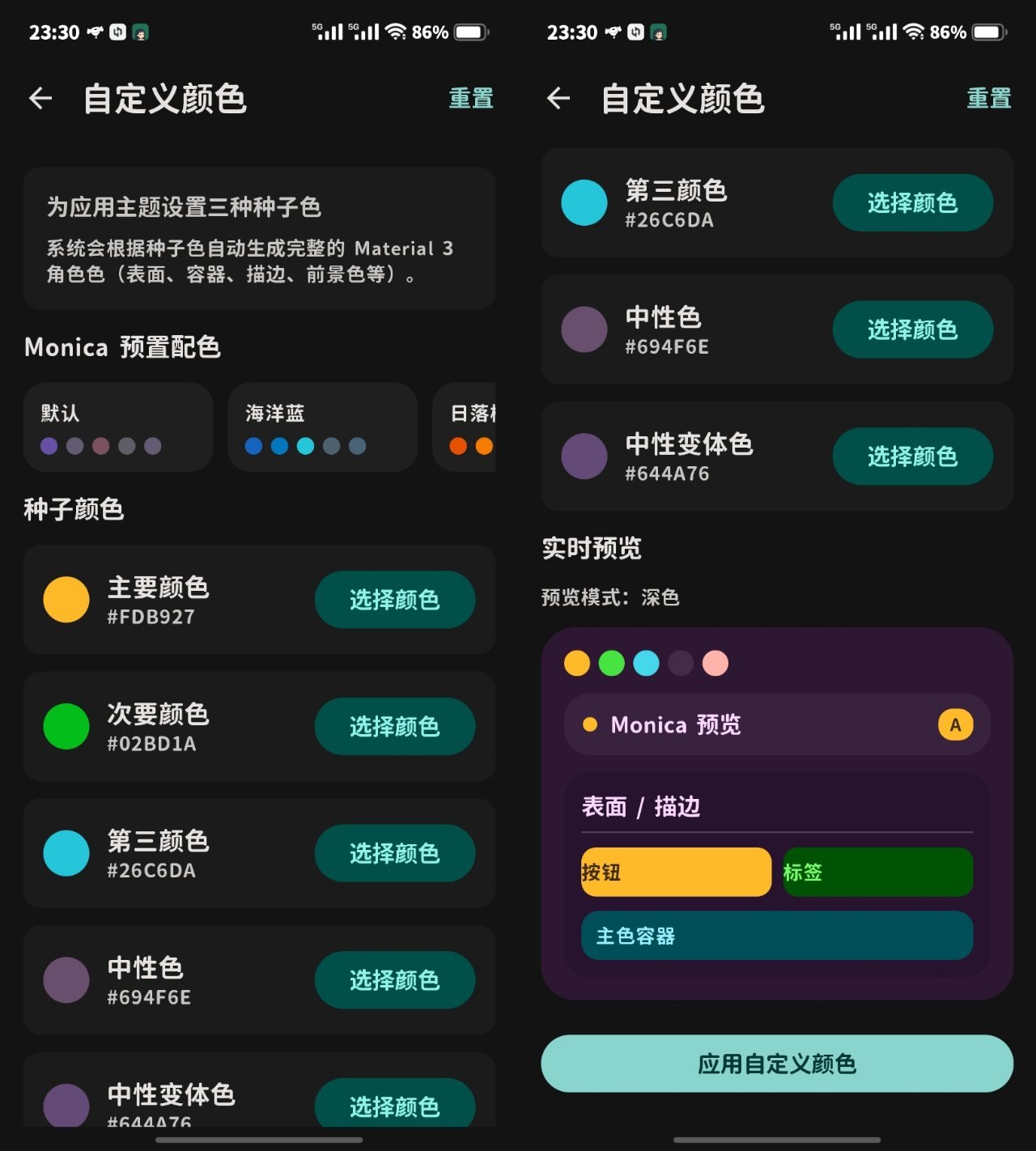Select the 海洋蓝 preset color scheme
1036x1151 pixels.
point(323,427)
